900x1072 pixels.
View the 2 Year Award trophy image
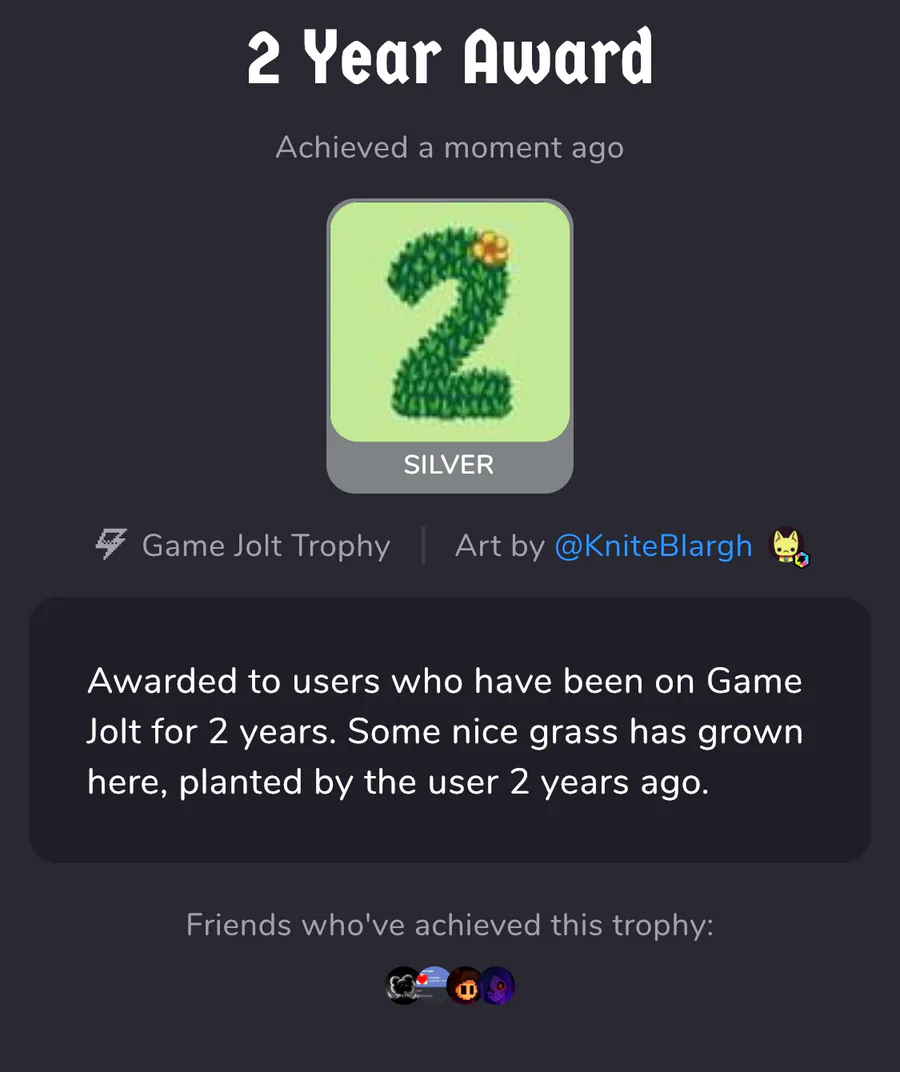point(449,321)
